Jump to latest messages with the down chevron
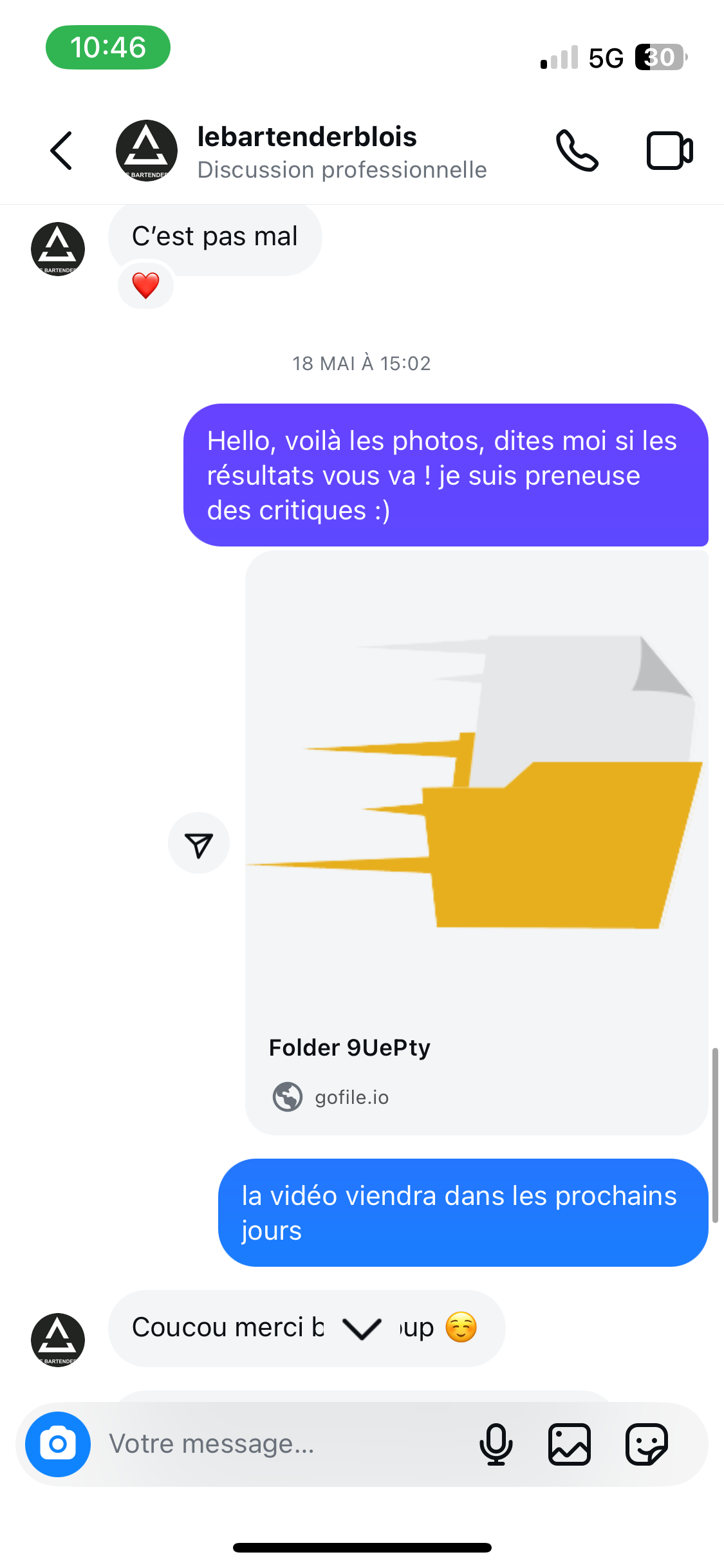The image size is (724, 1568). 362,1328
